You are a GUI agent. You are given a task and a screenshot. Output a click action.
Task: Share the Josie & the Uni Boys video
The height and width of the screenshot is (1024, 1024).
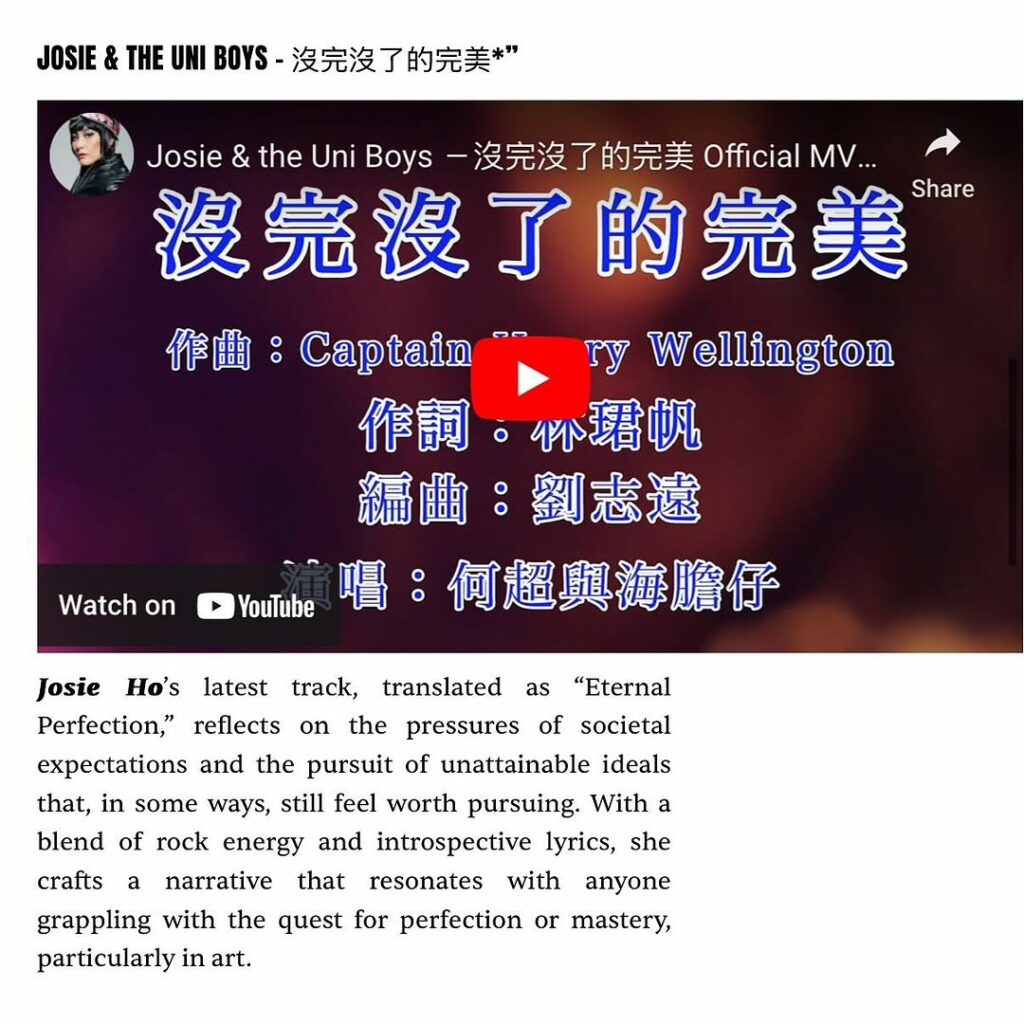tap(941, 163)
